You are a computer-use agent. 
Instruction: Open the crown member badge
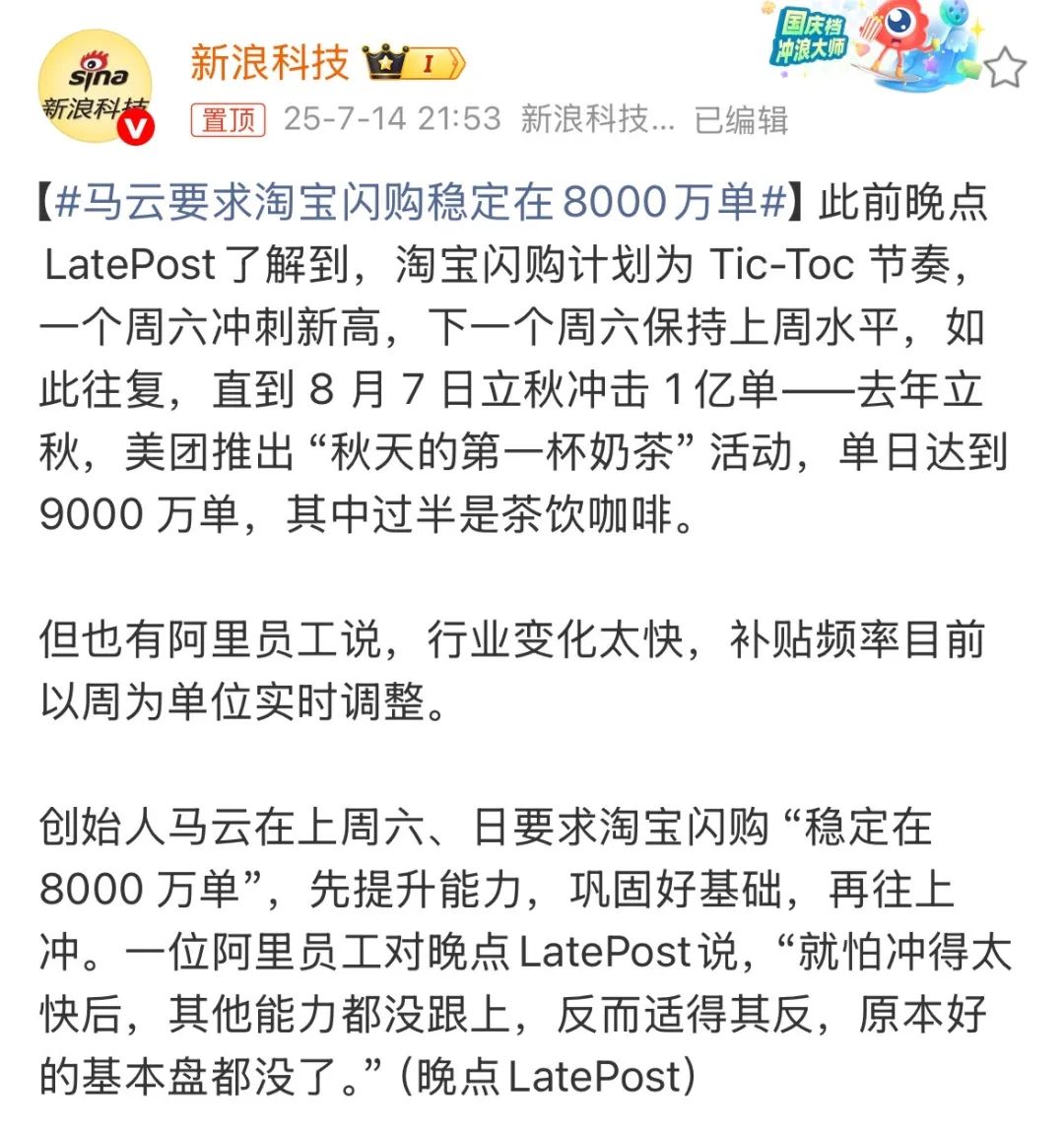coord(414,64)
